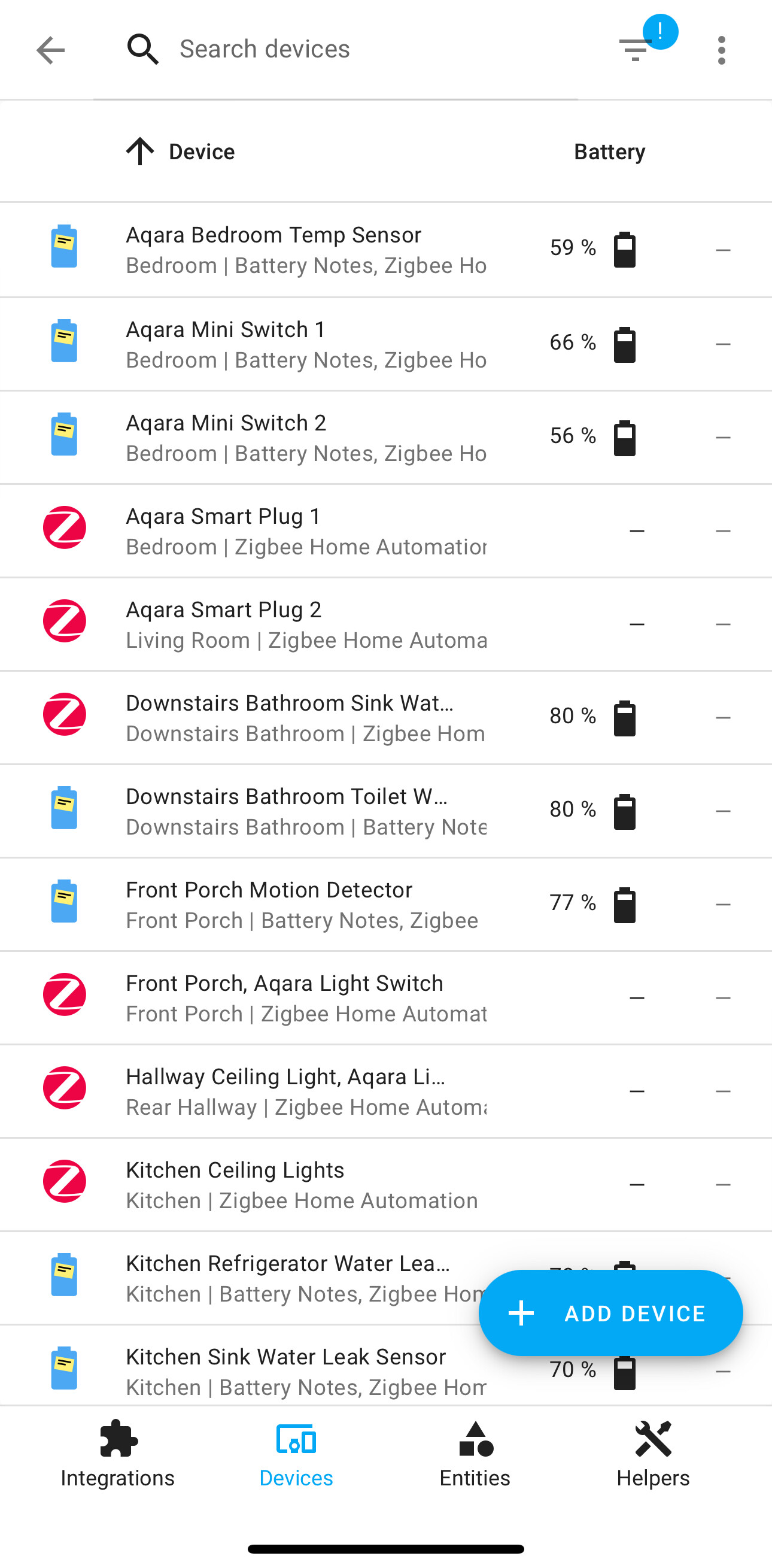View Aqara Smart Plug 2 in Living Room
Viewport: 772px width, 1568px height.
304,624
